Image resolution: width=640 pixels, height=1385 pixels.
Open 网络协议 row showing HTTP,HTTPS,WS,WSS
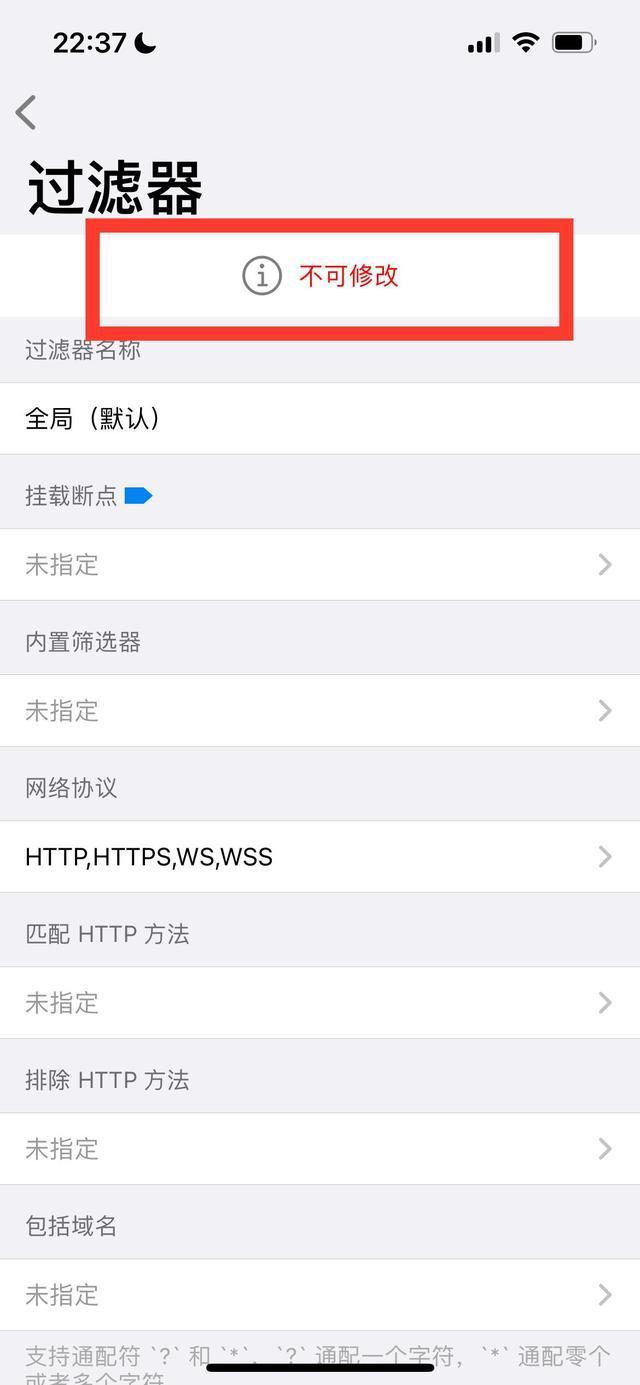coord(320,857)
